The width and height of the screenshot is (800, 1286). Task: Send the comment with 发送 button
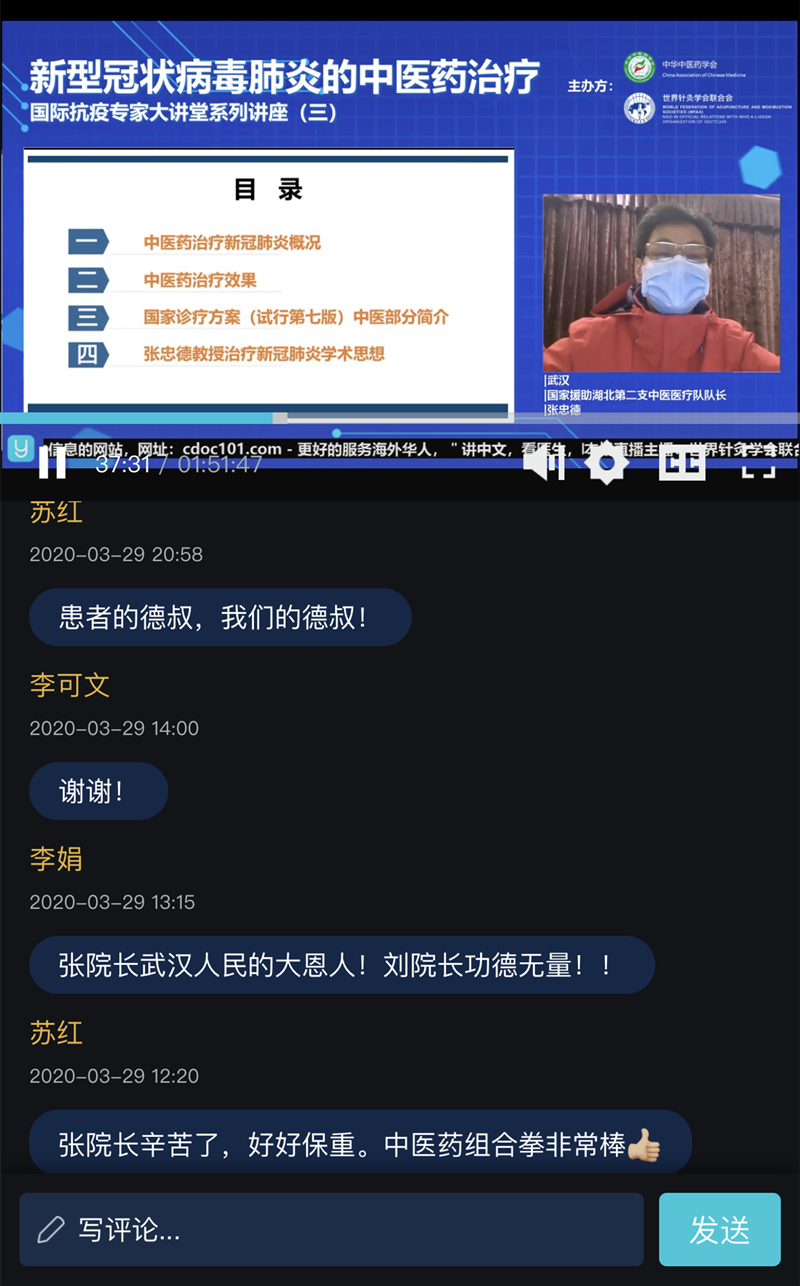tap(719, 1230)
